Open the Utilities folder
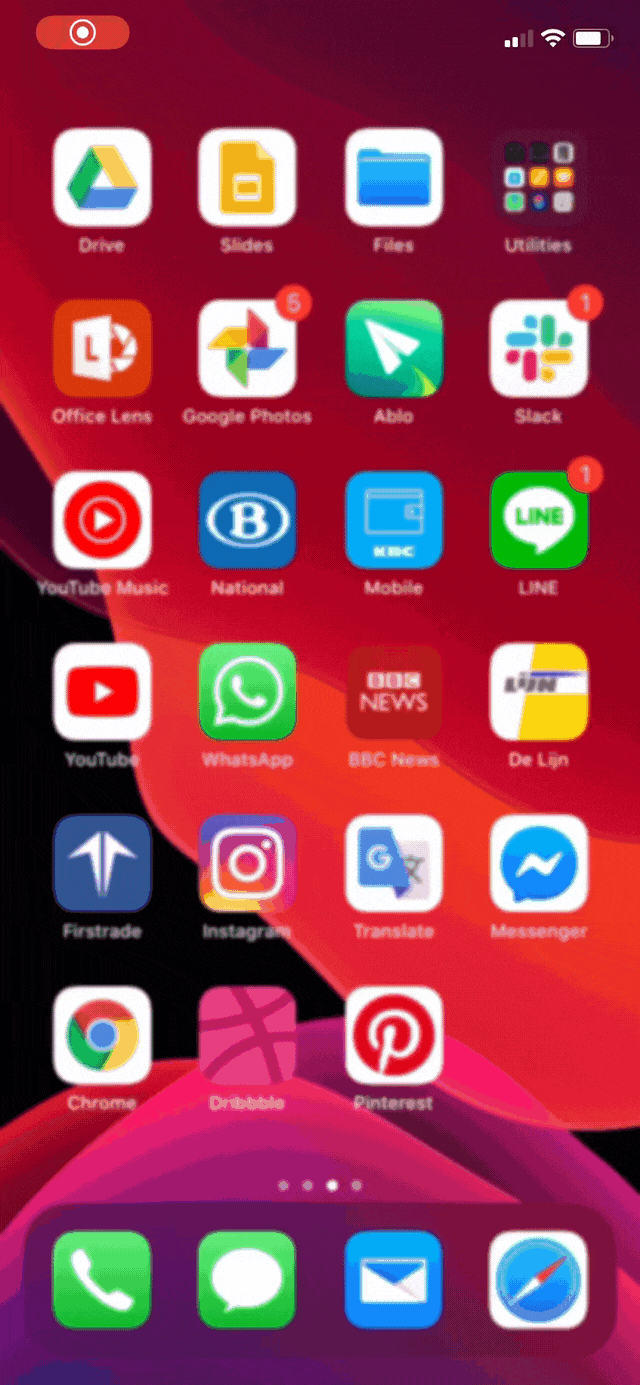Screen dimensions: 640x1385 click(x=539, y=178)
